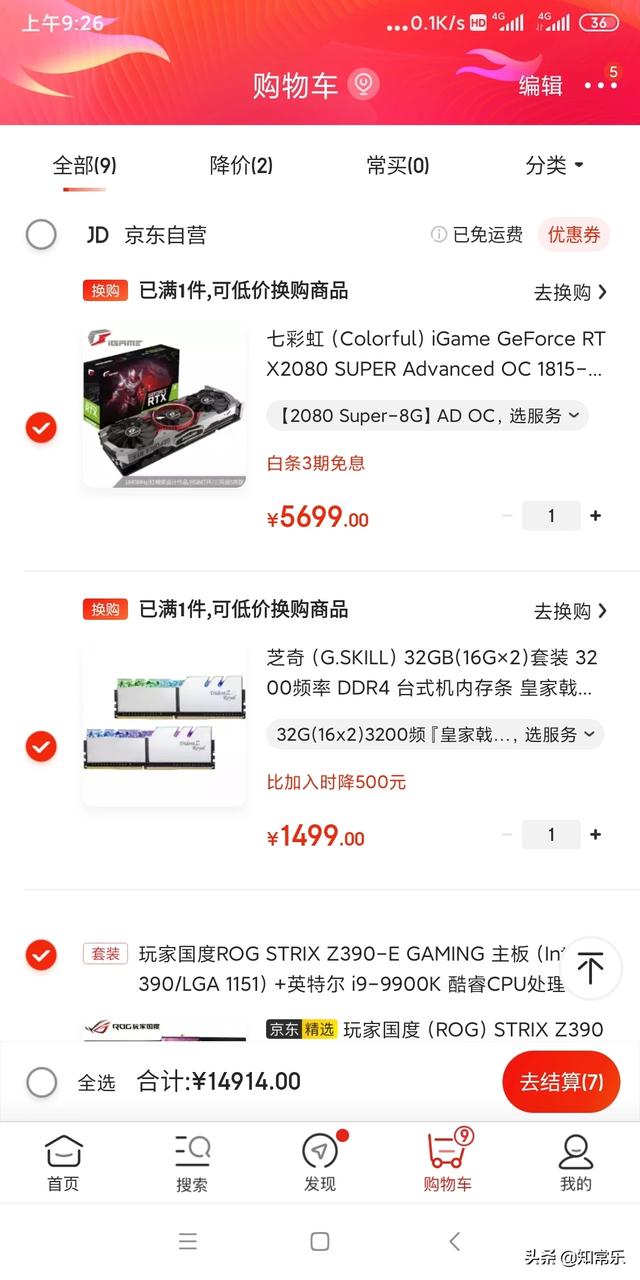Switch to the 常买(0) tab

pyautogui.click(x=398, y=166)
